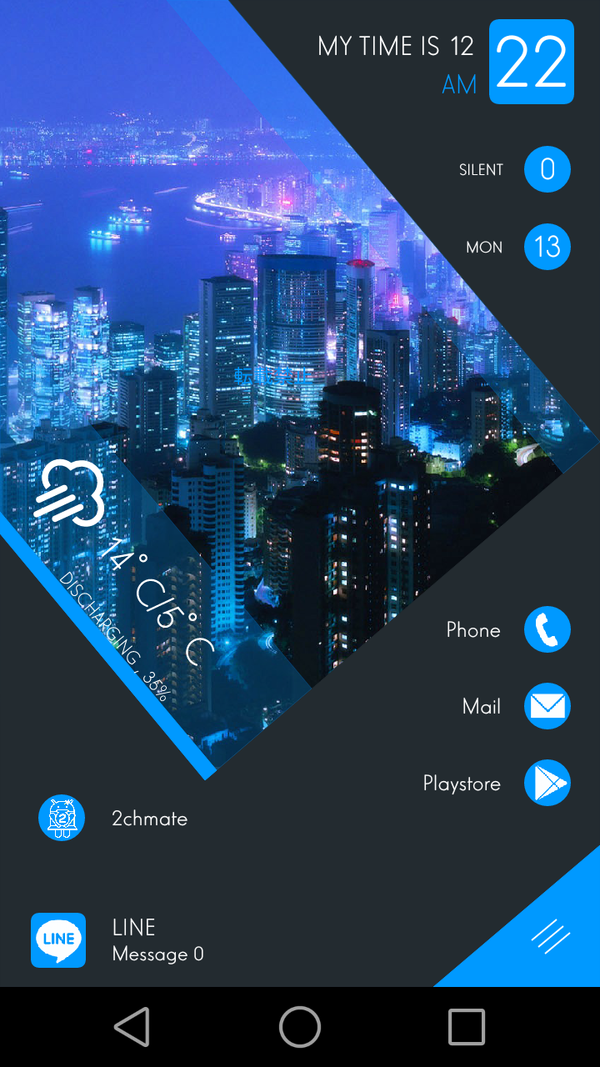Tap the blue 22 clock tile
Viewport: 600px width, 1067px height.
(531, 61)
